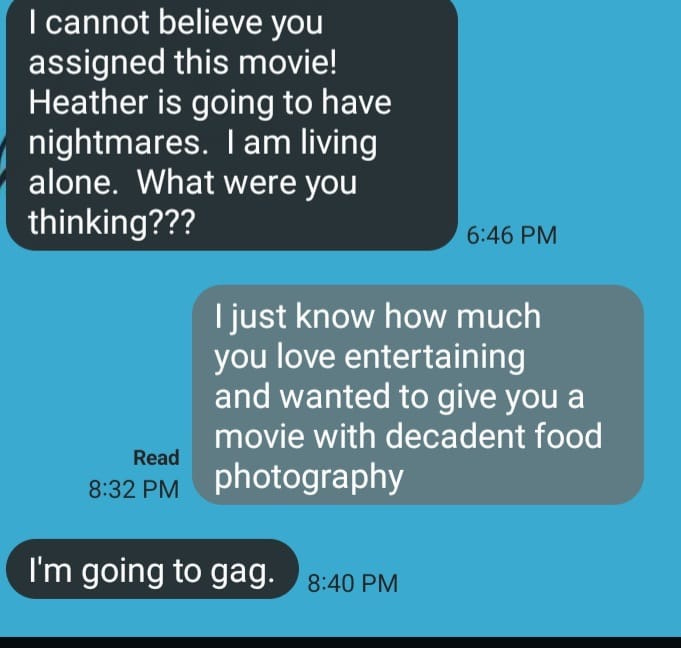Tap the "I cannot believe you assigned" message bubble
The width and height of the screenshot is (681, 648).
point(232,124)
